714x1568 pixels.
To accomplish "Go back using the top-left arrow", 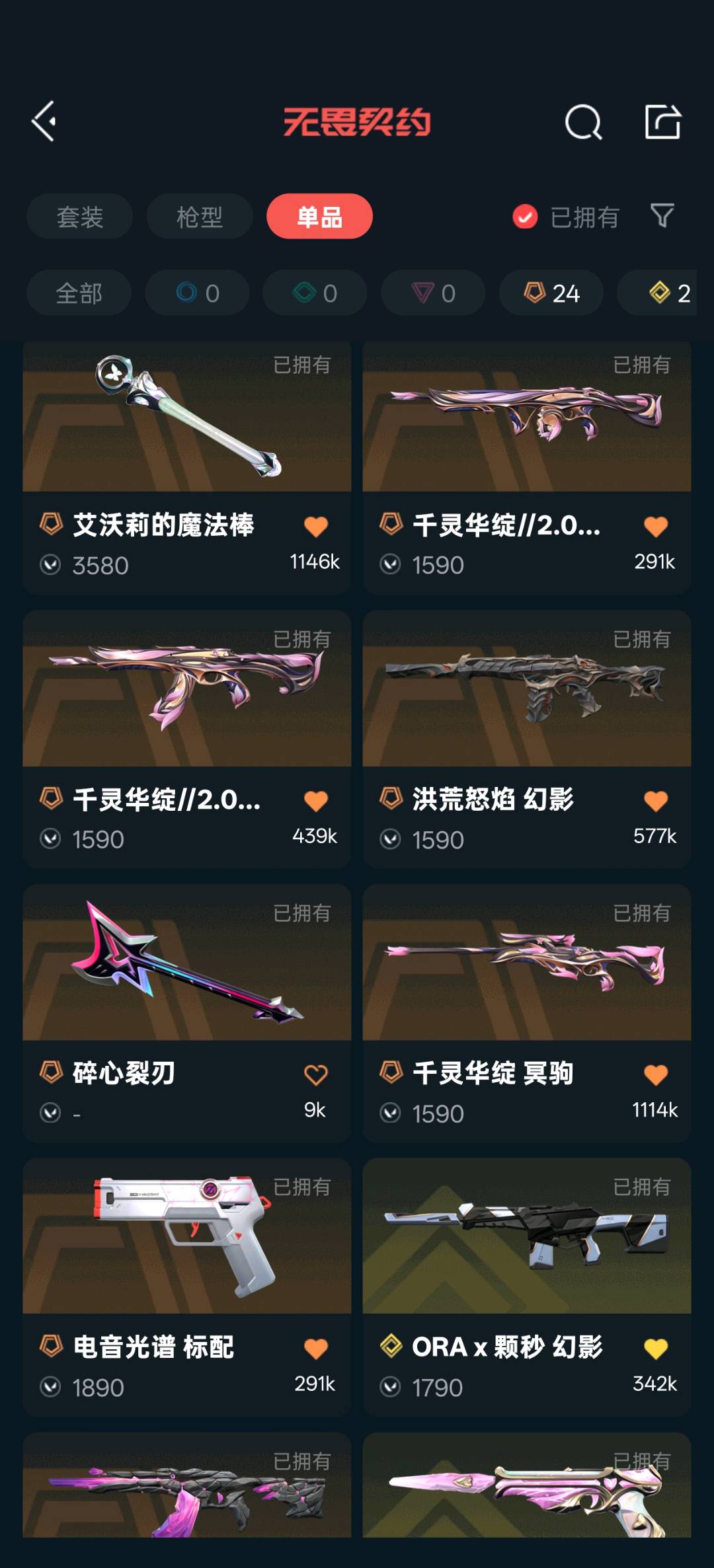I will (44, 122).
